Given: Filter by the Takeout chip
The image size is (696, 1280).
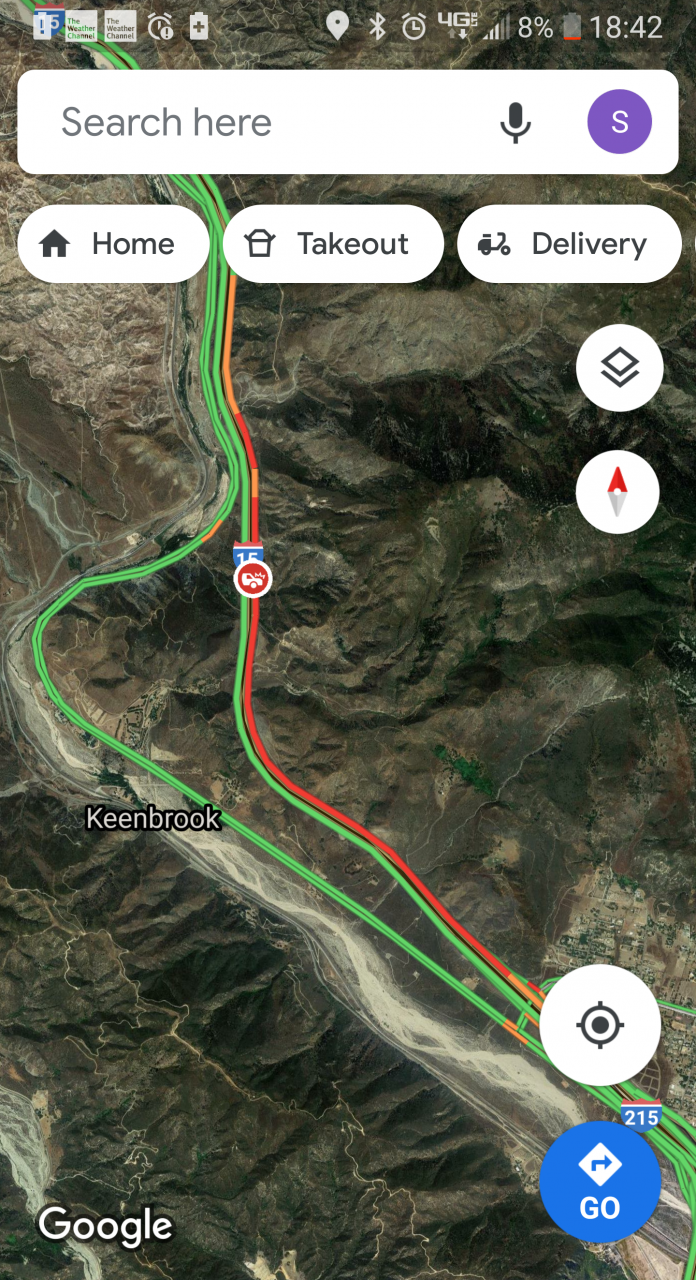Looking at the screenshot, I should pos(332,244).
